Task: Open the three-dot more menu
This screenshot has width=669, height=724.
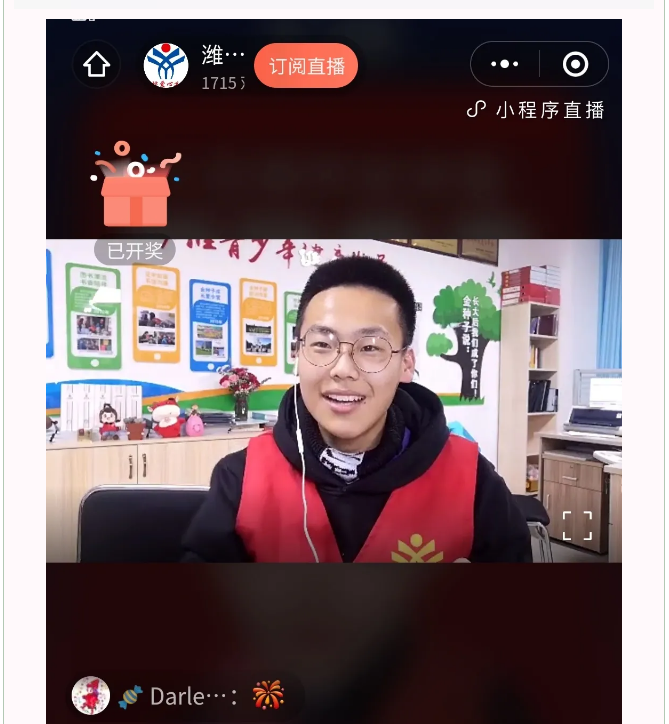Action: click(x=505, y=64)
